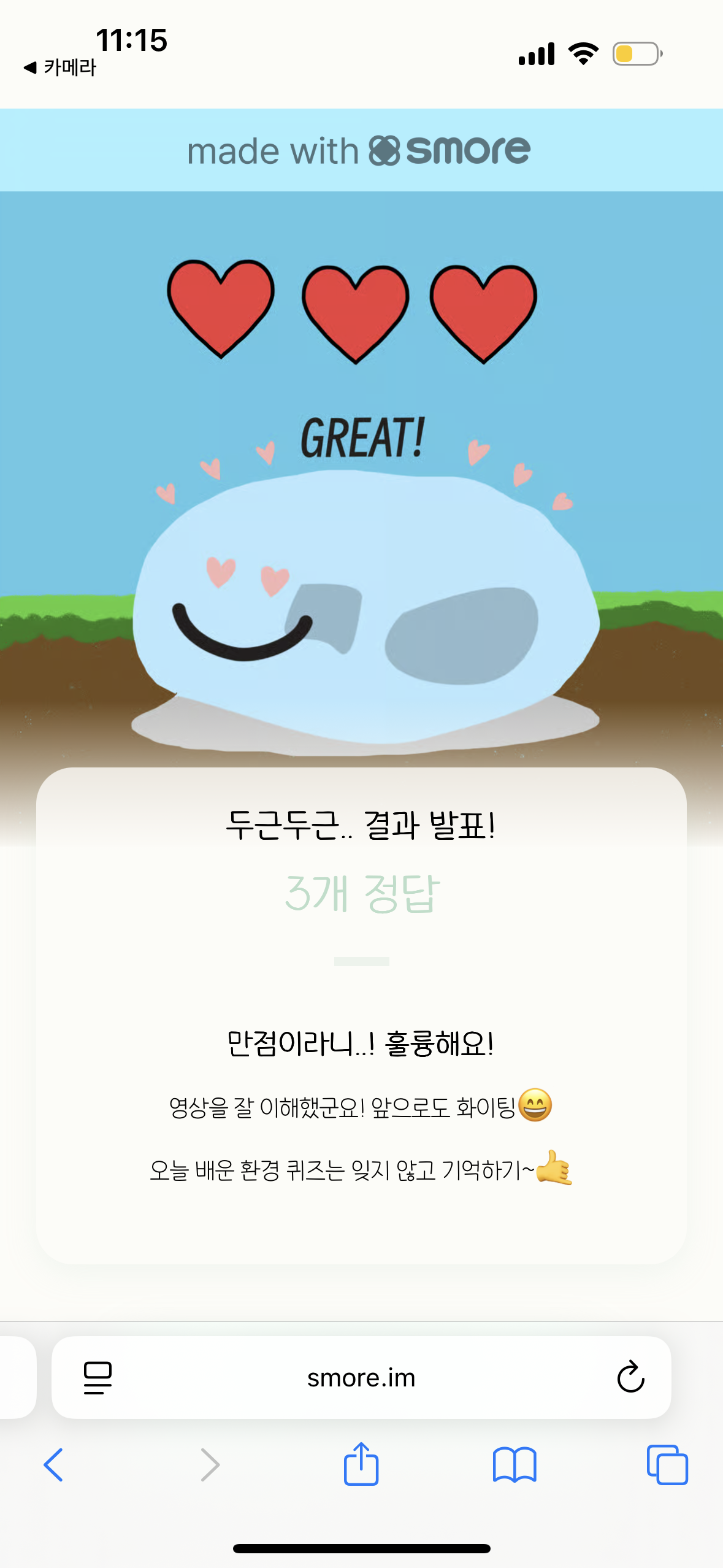Reload the smore.im page
This screenshot has width=723, height=1568.
click(x=630, y=1378)
